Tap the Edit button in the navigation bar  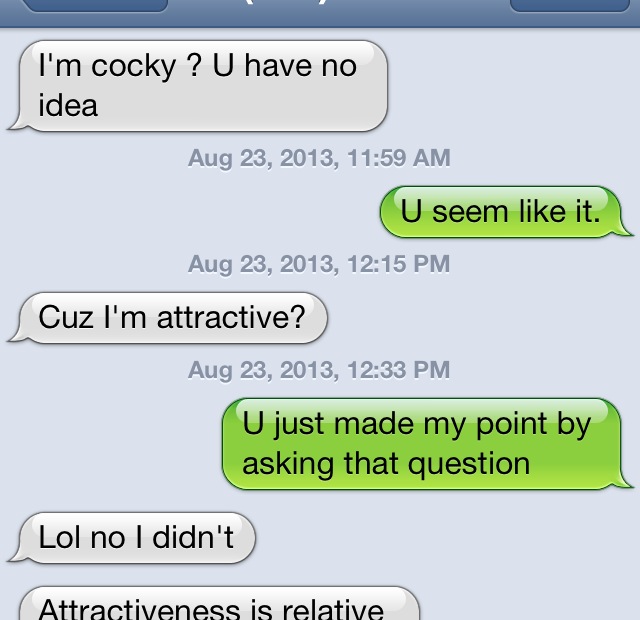pyautogui.click(x=567, y=5)
